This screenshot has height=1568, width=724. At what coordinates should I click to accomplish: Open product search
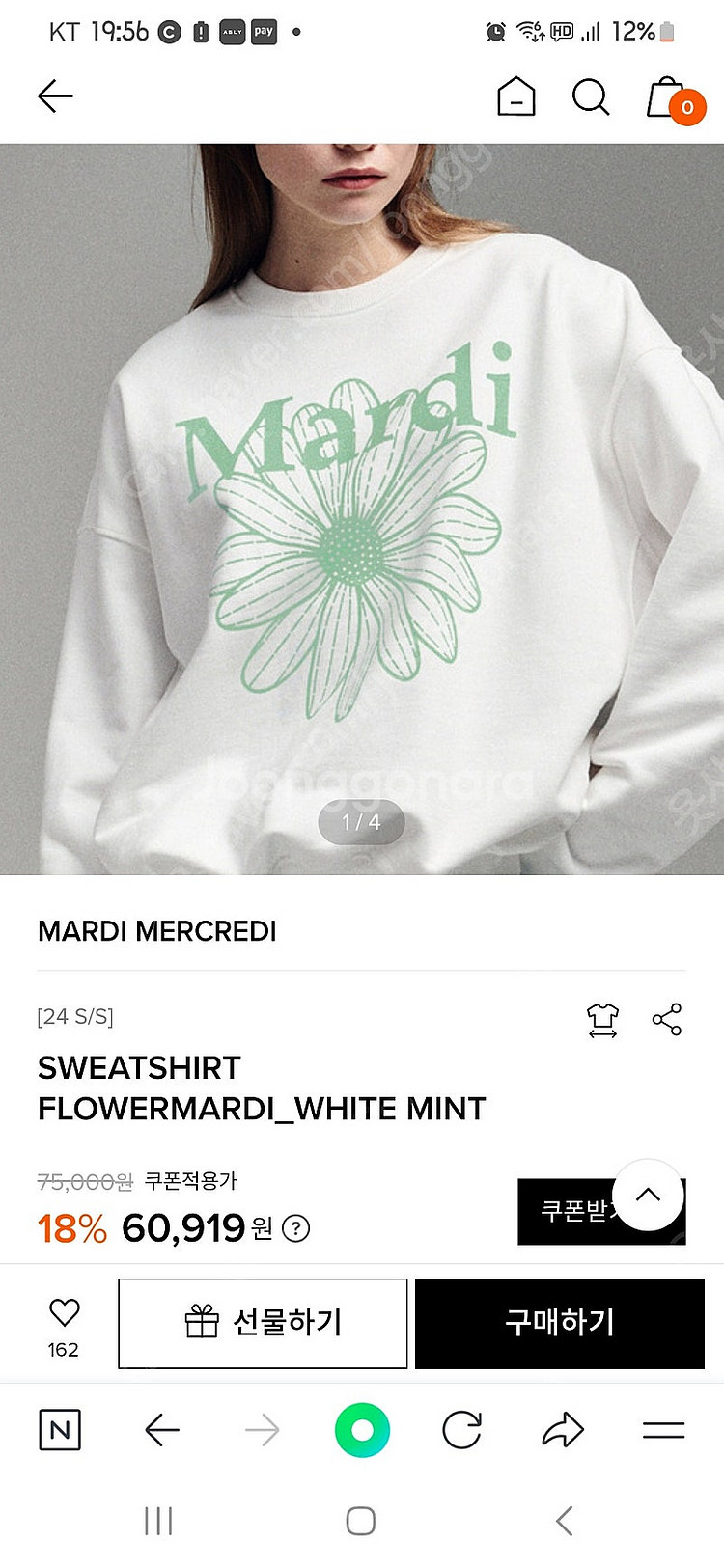[x=591, y=96]
